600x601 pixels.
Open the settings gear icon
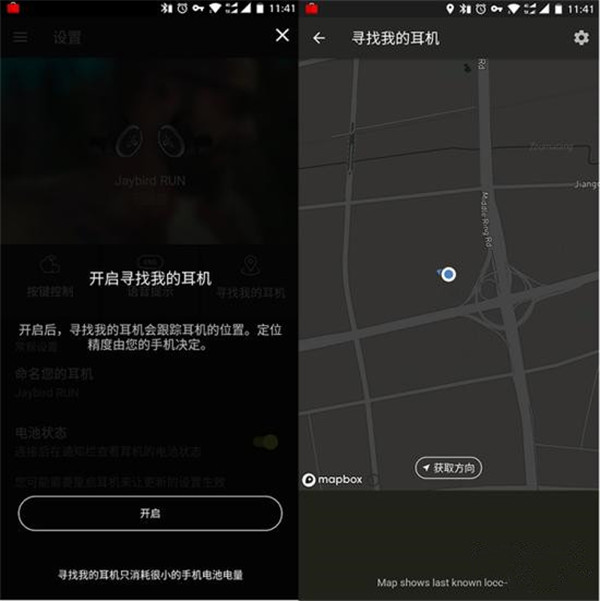pos(581,38)
